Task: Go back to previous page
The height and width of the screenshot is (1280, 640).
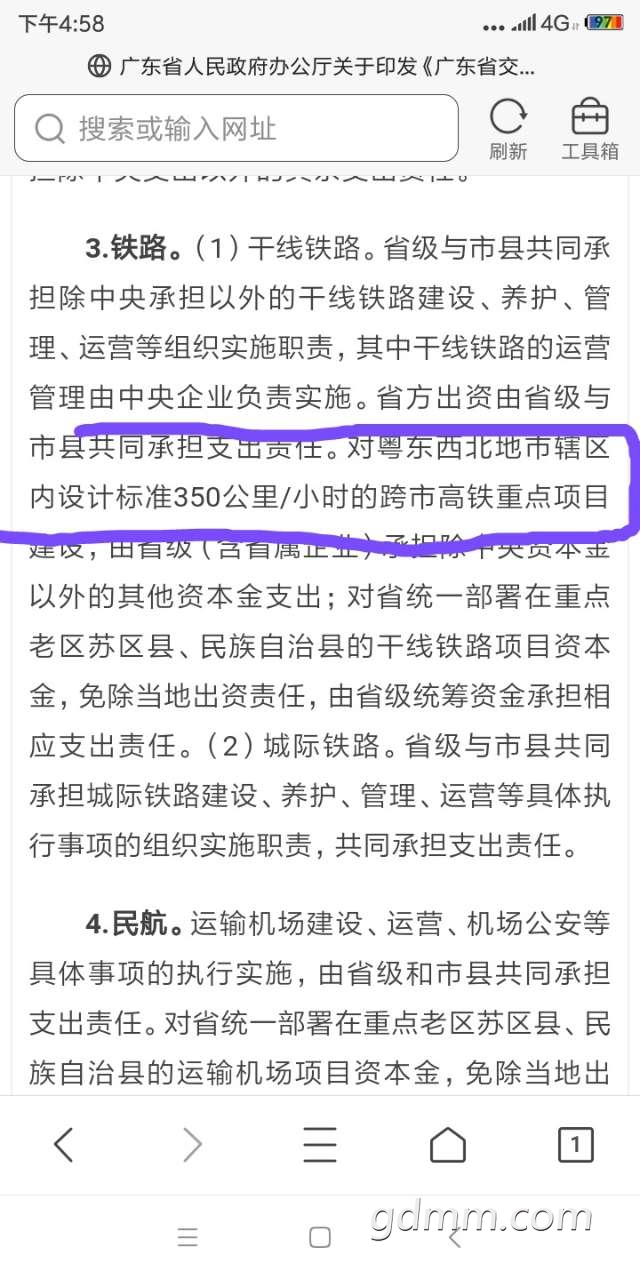Action: pyautogui.click(x=64, y=1144)
